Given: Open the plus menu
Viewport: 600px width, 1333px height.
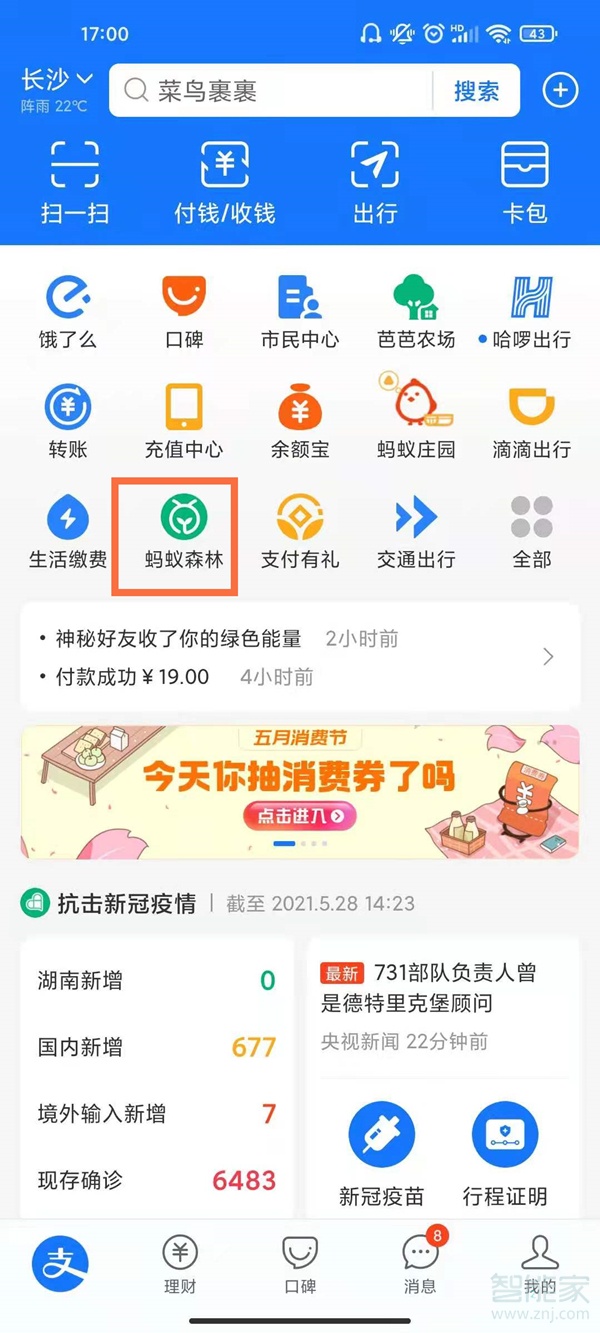Looking at the screenshot, I should (x=560, y=90).
